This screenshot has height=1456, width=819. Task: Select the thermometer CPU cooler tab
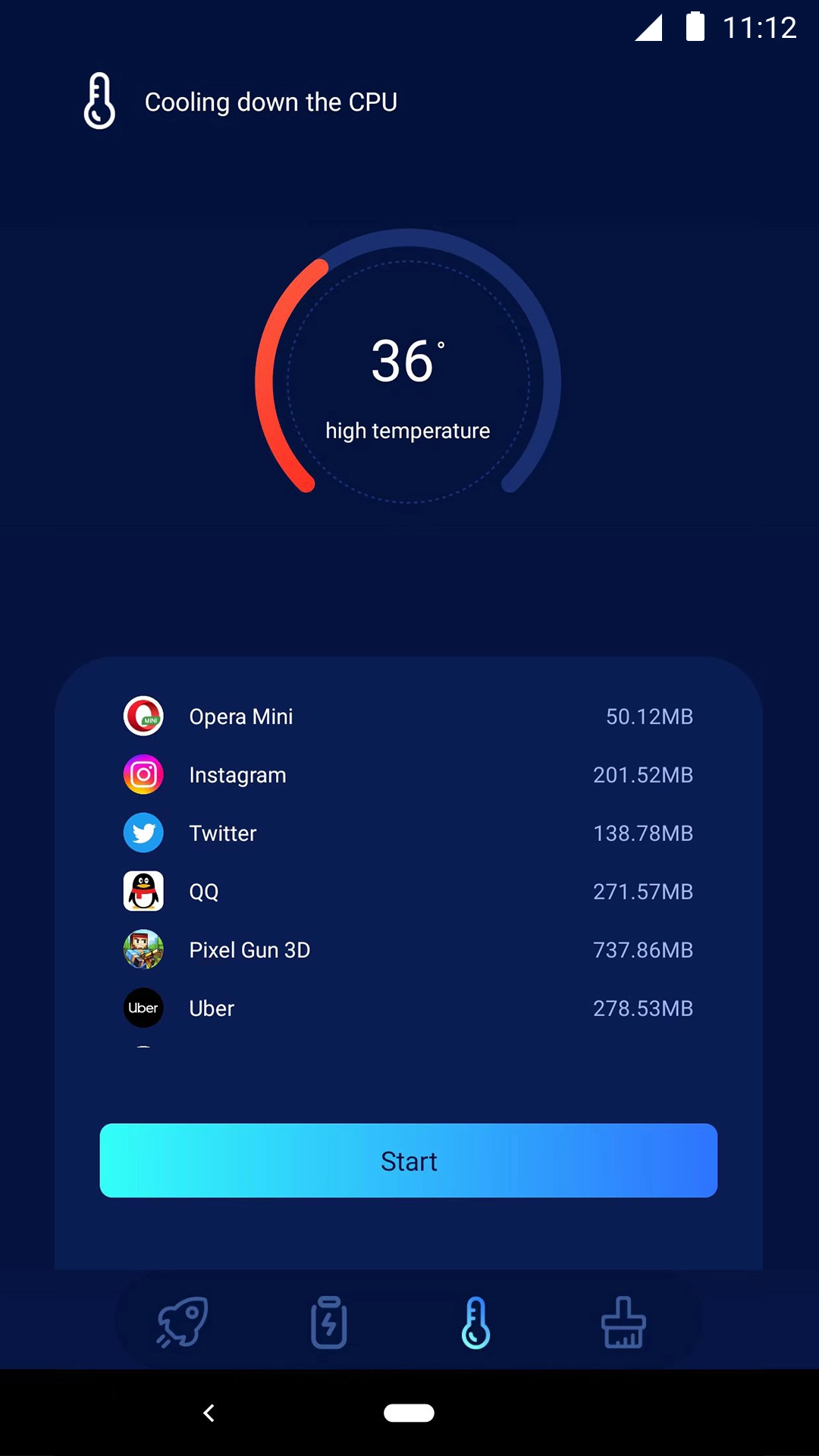pos(475,1322)
